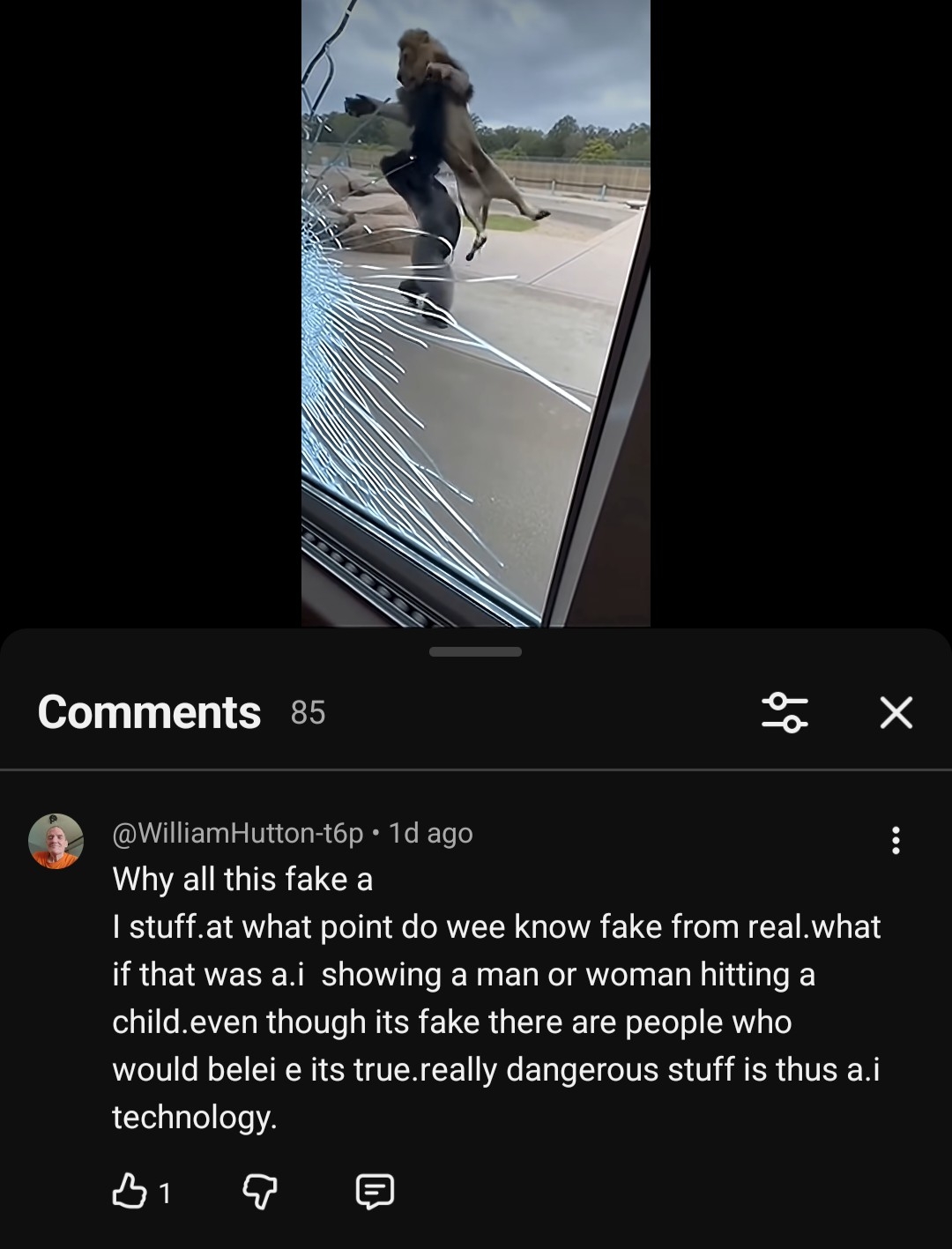Open overflow menu on WilliamHutton's comment
The image size is (952, 1249).
pos(896,840)
